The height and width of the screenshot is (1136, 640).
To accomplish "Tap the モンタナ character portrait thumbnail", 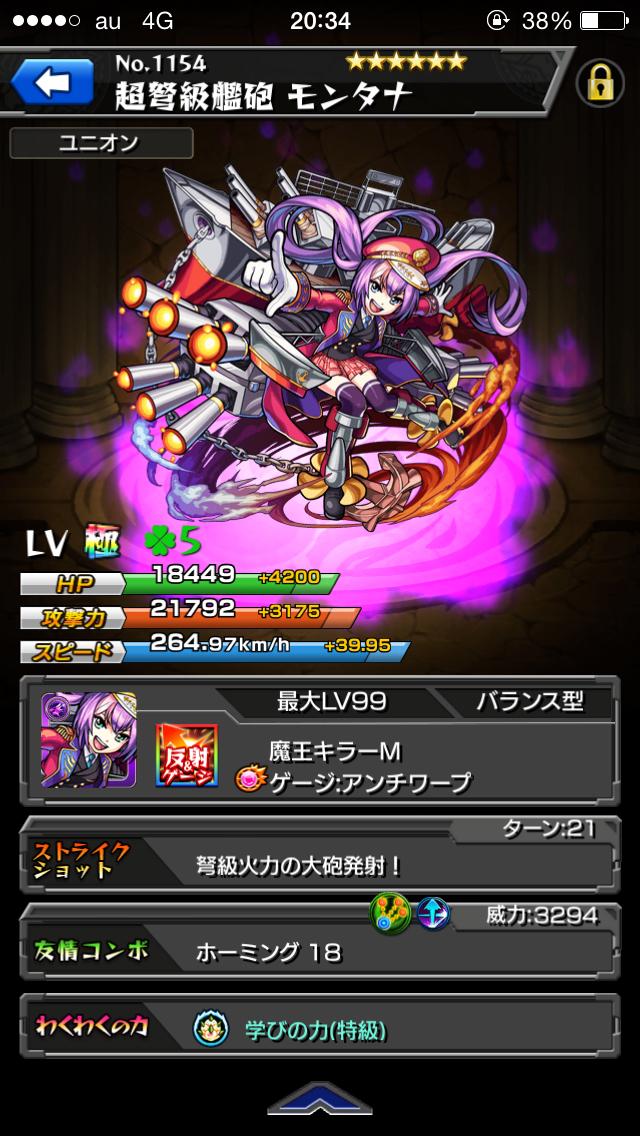I will coord(90,739).
